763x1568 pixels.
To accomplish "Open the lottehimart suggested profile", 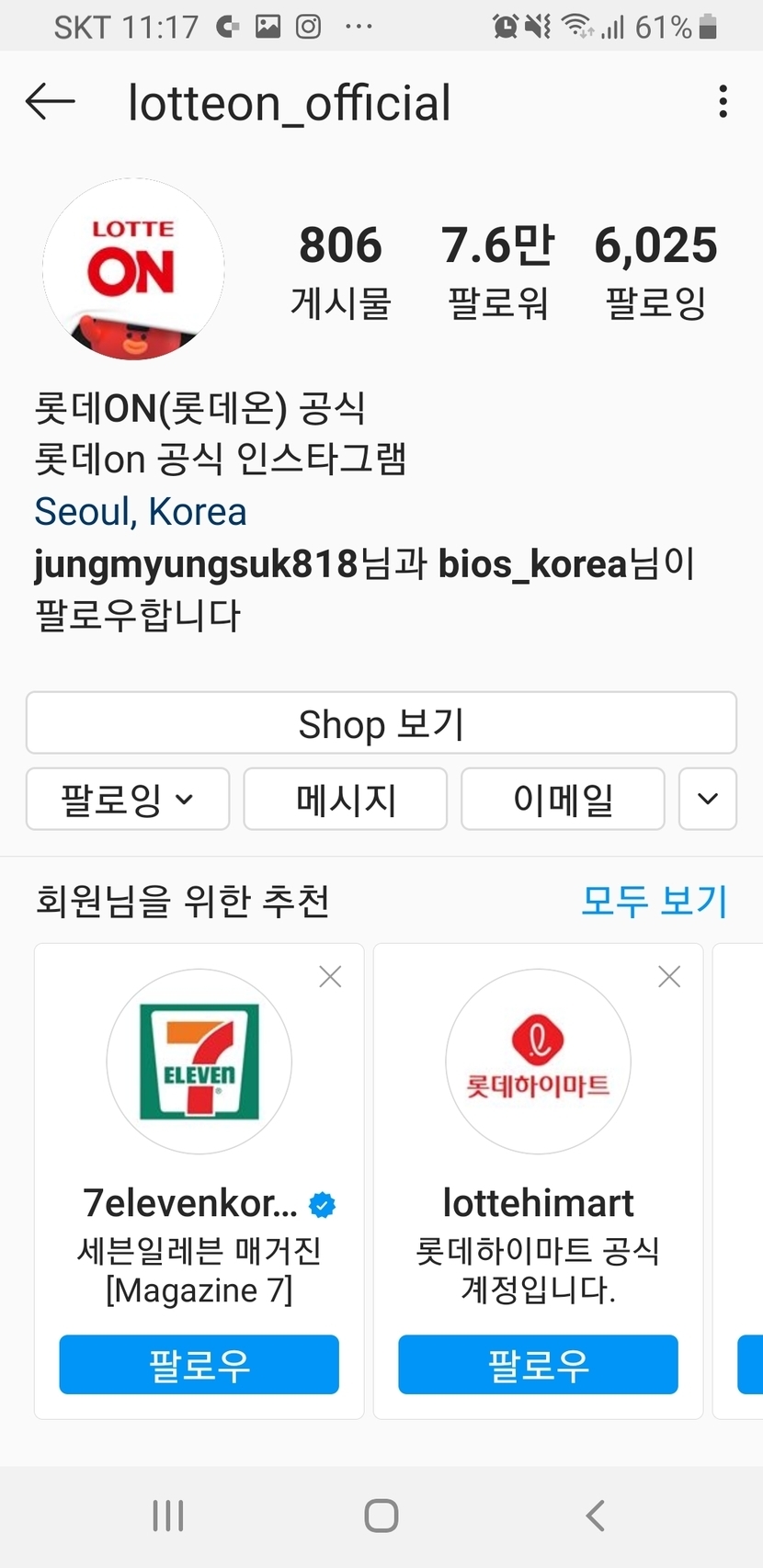I will click(x=538, y=1062).
